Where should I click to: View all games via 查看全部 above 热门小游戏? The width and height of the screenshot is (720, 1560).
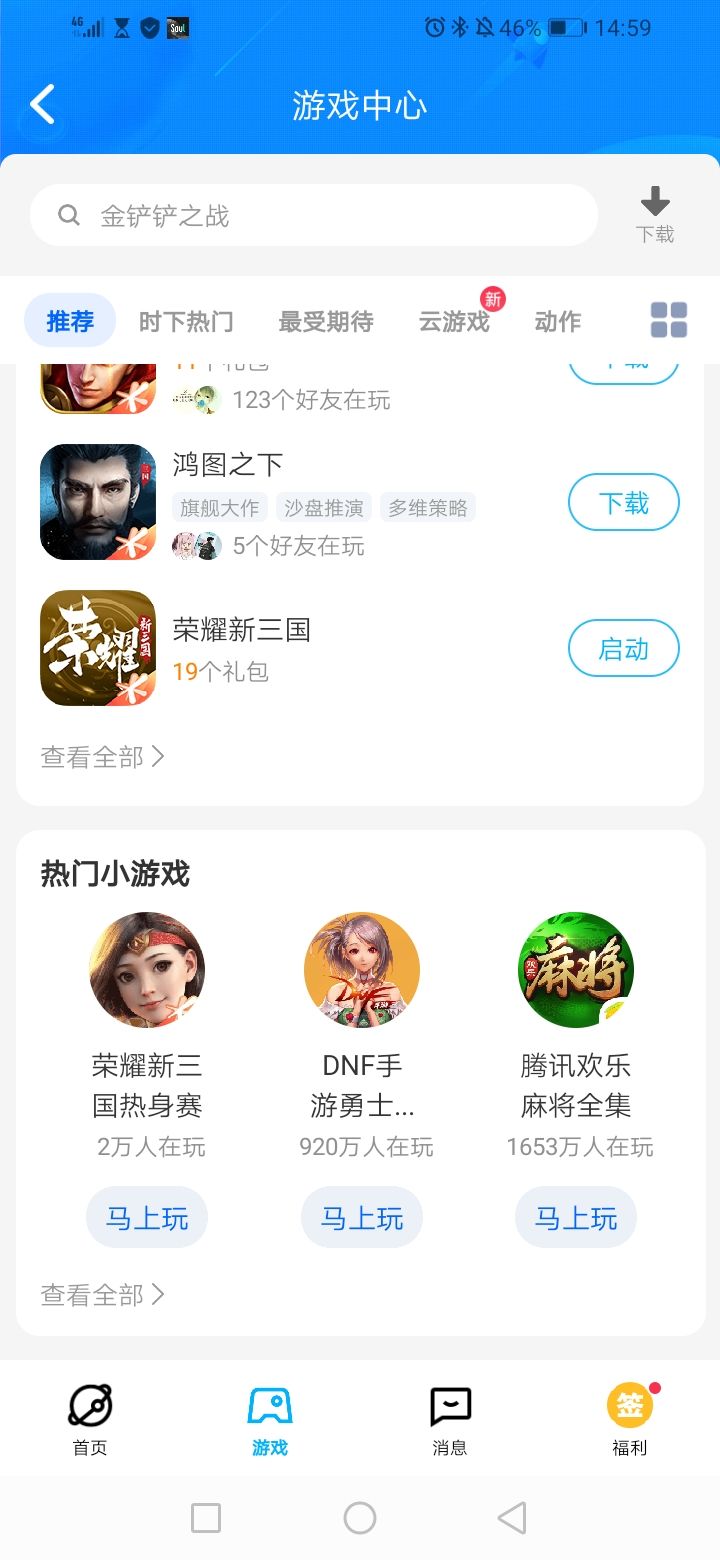click(x=102, y=757)
